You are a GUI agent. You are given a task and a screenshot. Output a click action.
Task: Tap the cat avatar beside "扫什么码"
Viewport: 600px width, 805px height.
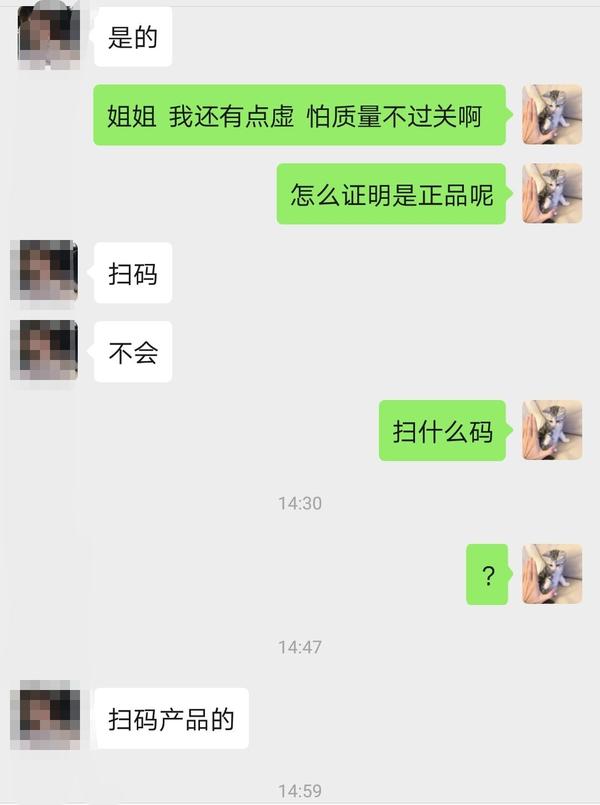tap(552, 430)
